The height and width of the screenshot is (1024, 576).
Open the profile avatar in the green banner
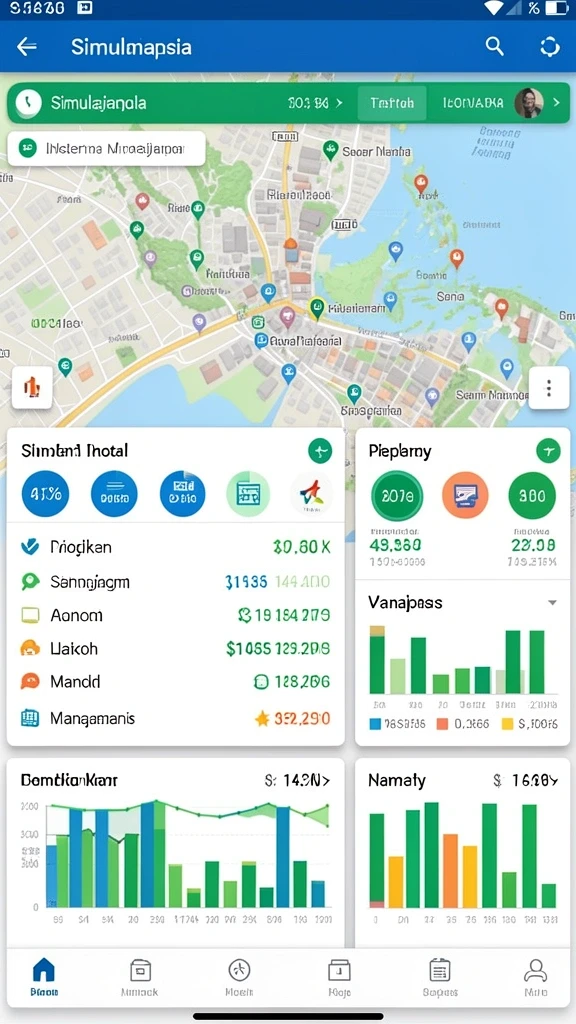click(528, 103)
